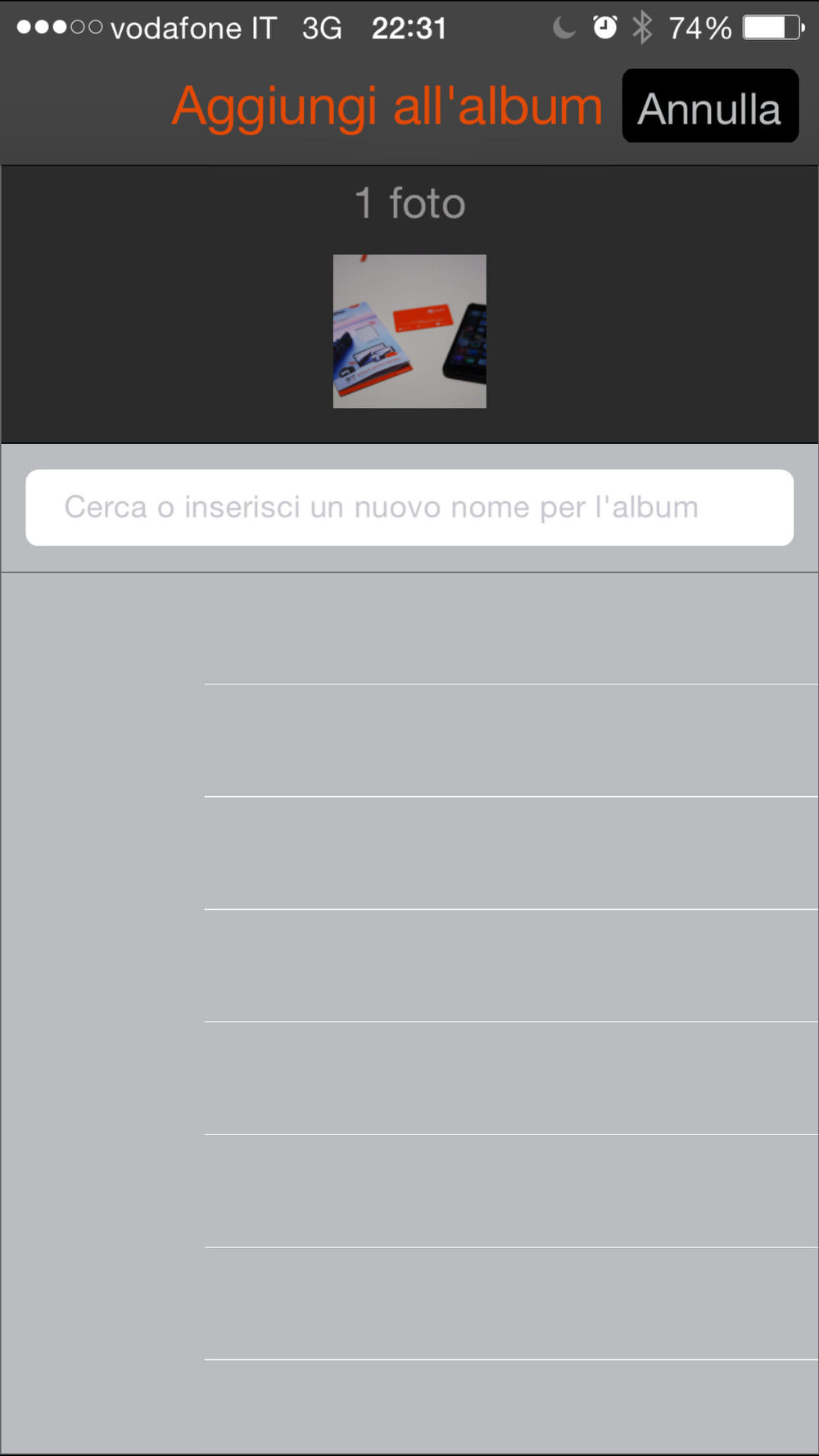
Task: Focus the album name search field
Action: coord(409,507)
